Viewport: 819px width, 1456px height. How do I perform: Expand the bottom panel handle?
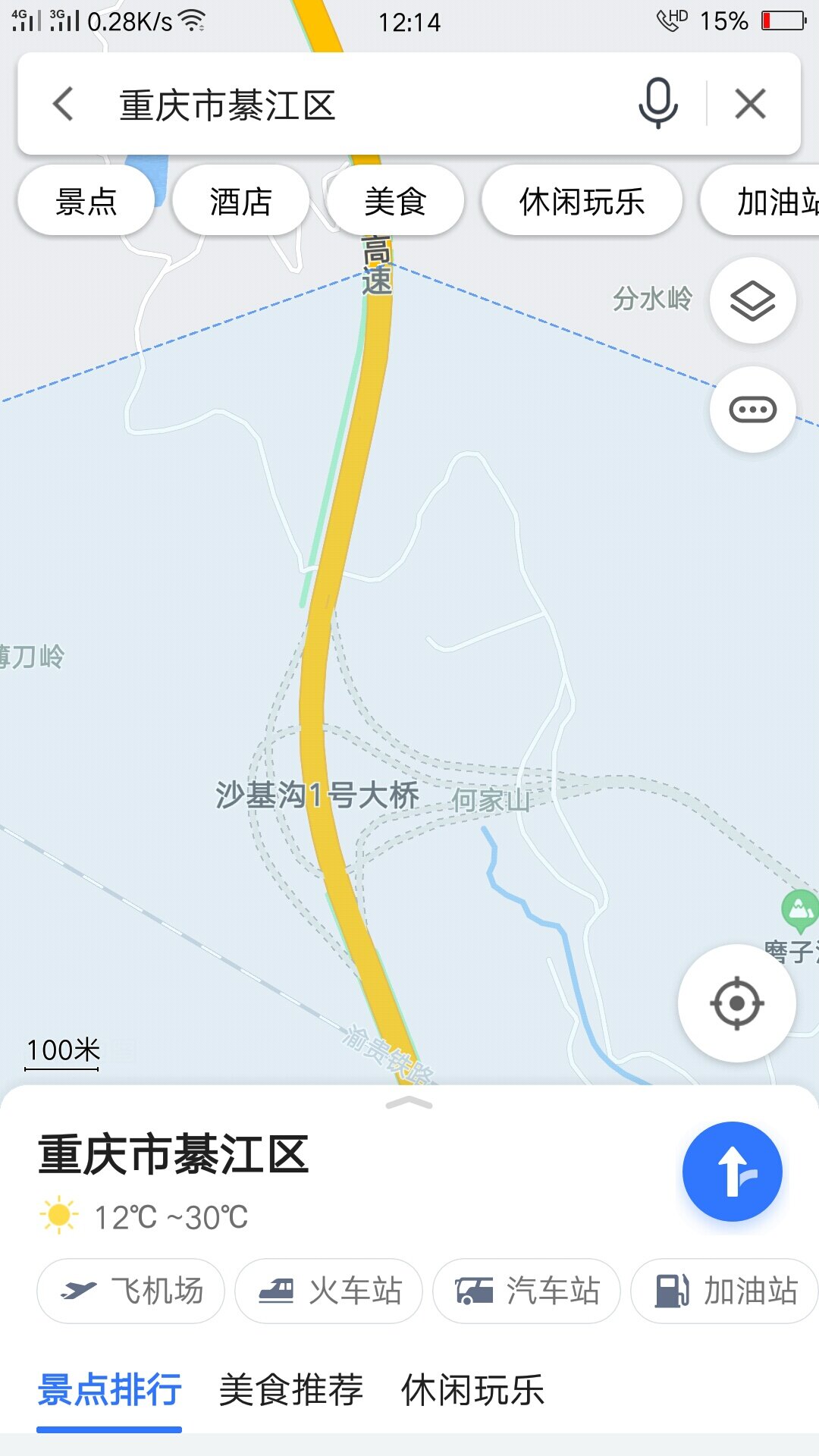pos(409,1103)
